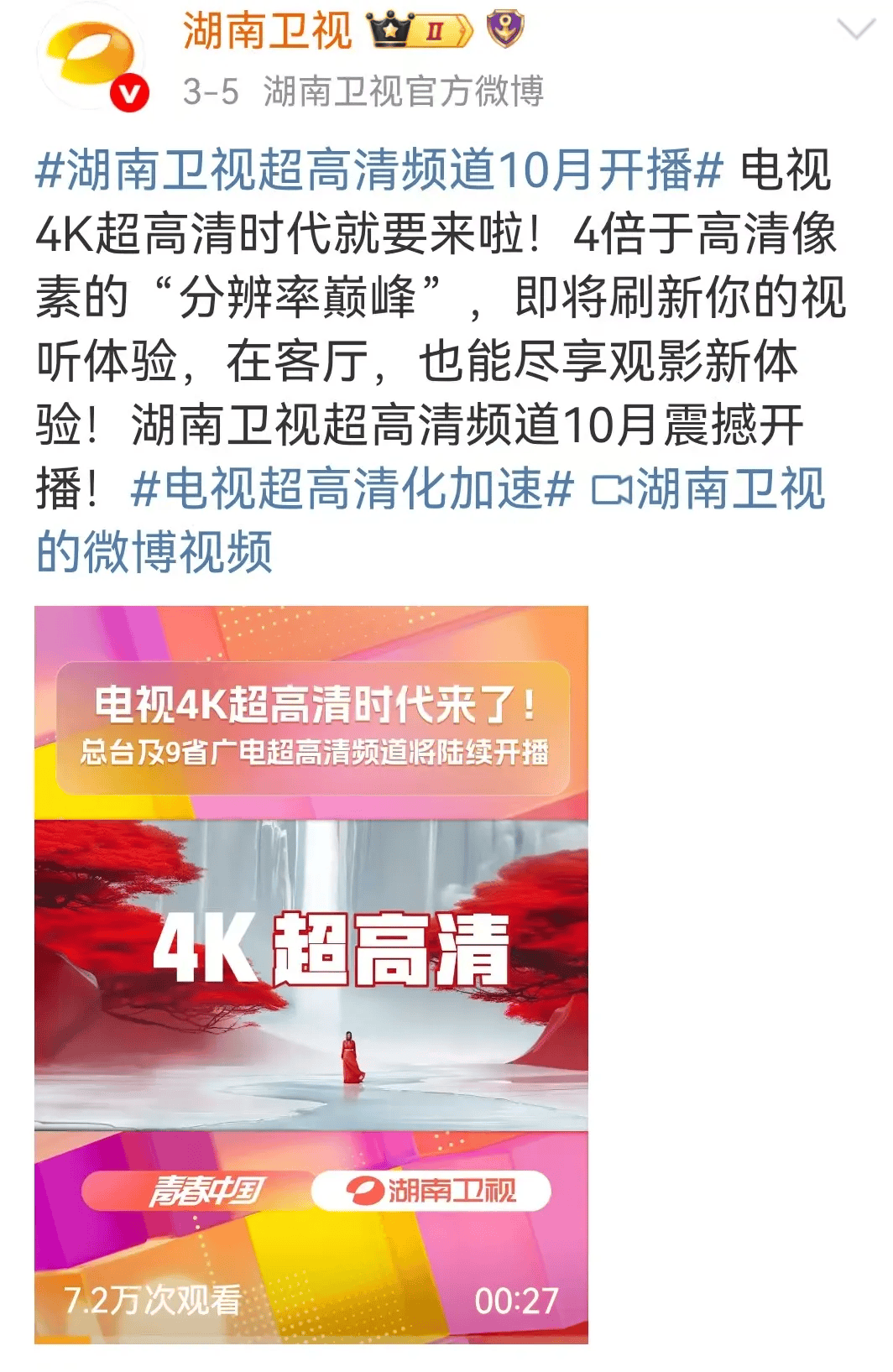Open hashtag #湖南卫视超高清频道10月开播#
The width and height of the screenshot is (893, 1372).
tap(378, 170)
